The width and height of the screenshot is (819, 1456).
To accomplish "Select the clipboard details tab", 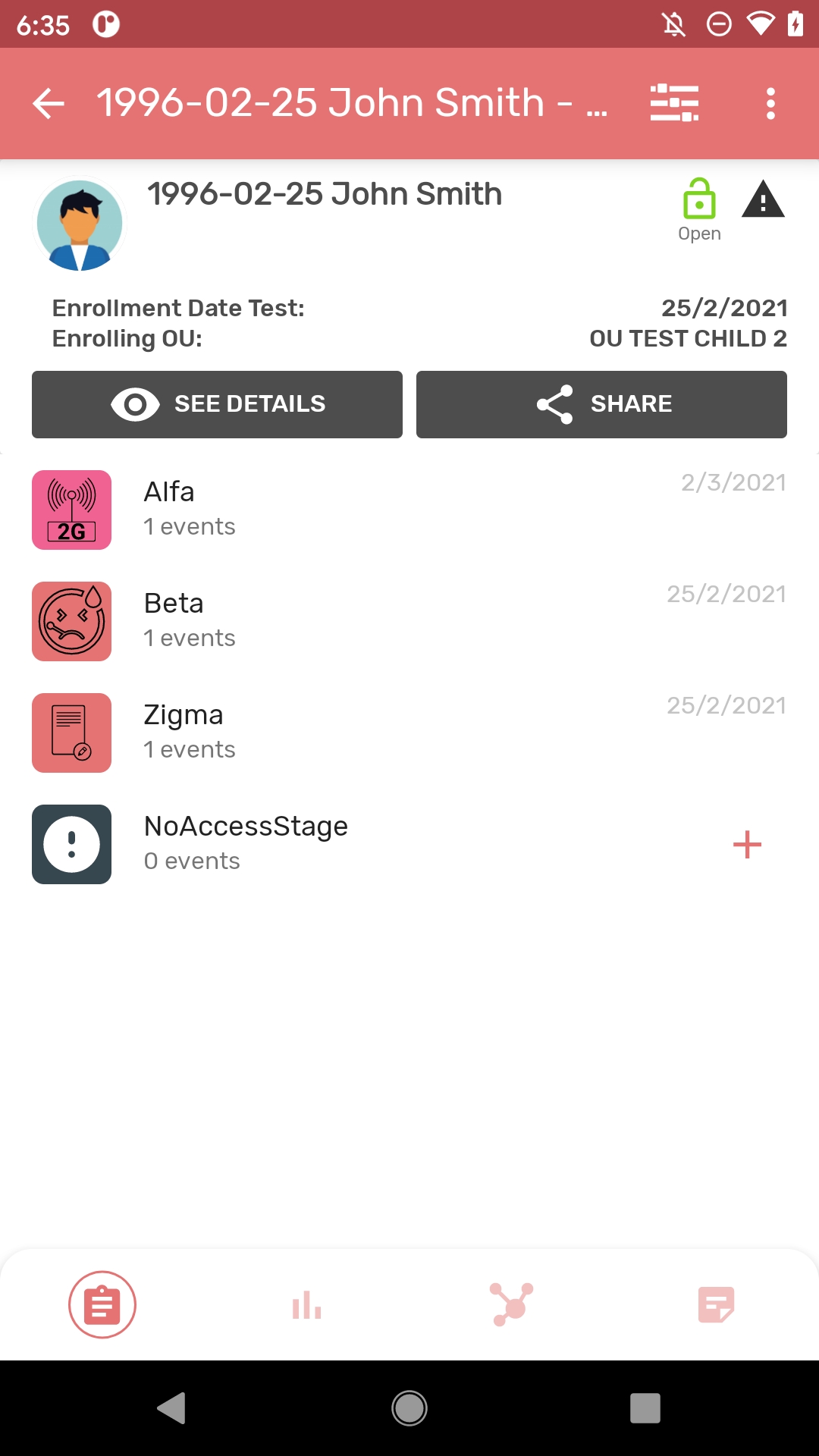I will (102, 1305).
